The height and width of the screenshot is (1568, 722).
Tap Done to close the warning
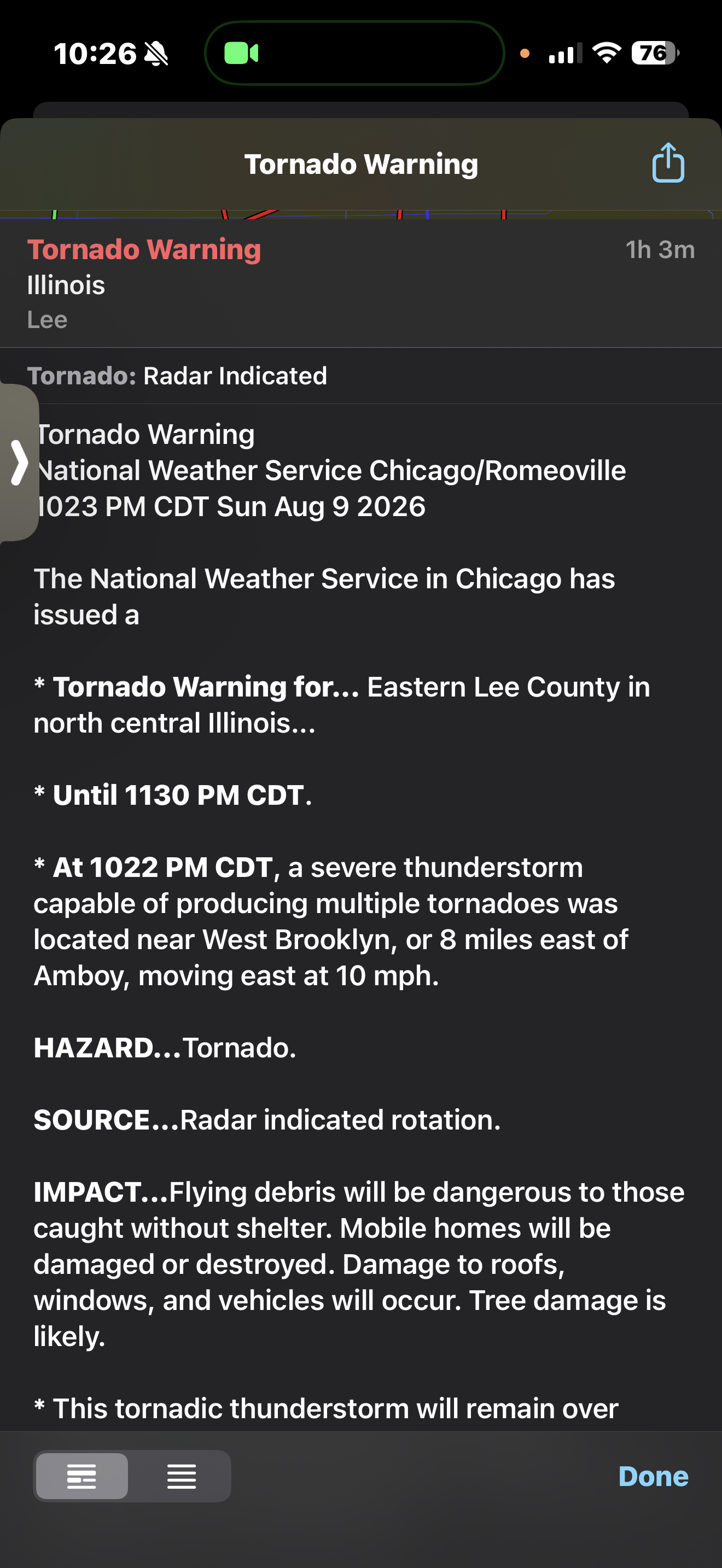click(653, 1476)
